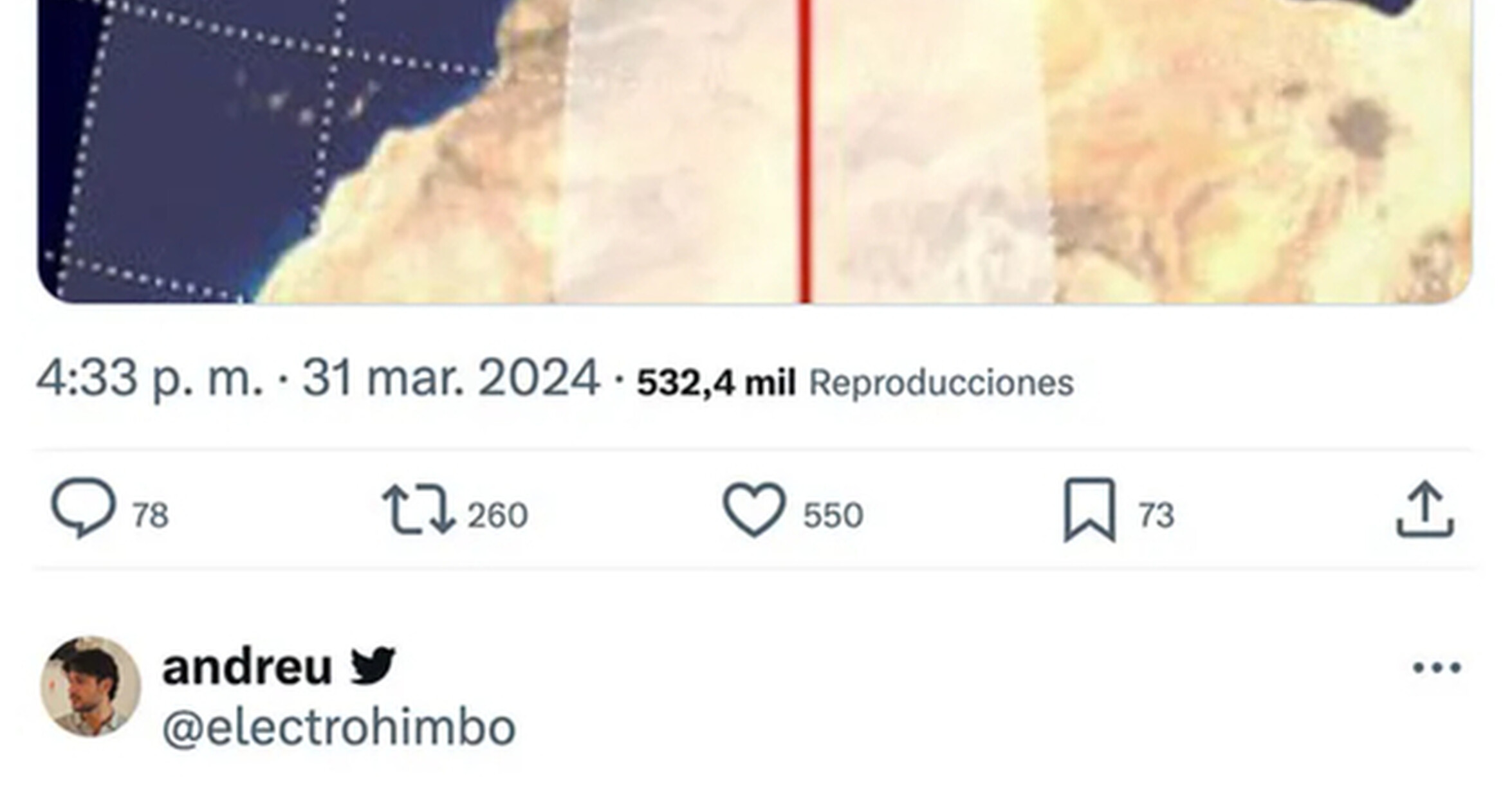Open the @electrohimbo profile handle
Viewport: 1512px width, 791px height.
[339, 728]
